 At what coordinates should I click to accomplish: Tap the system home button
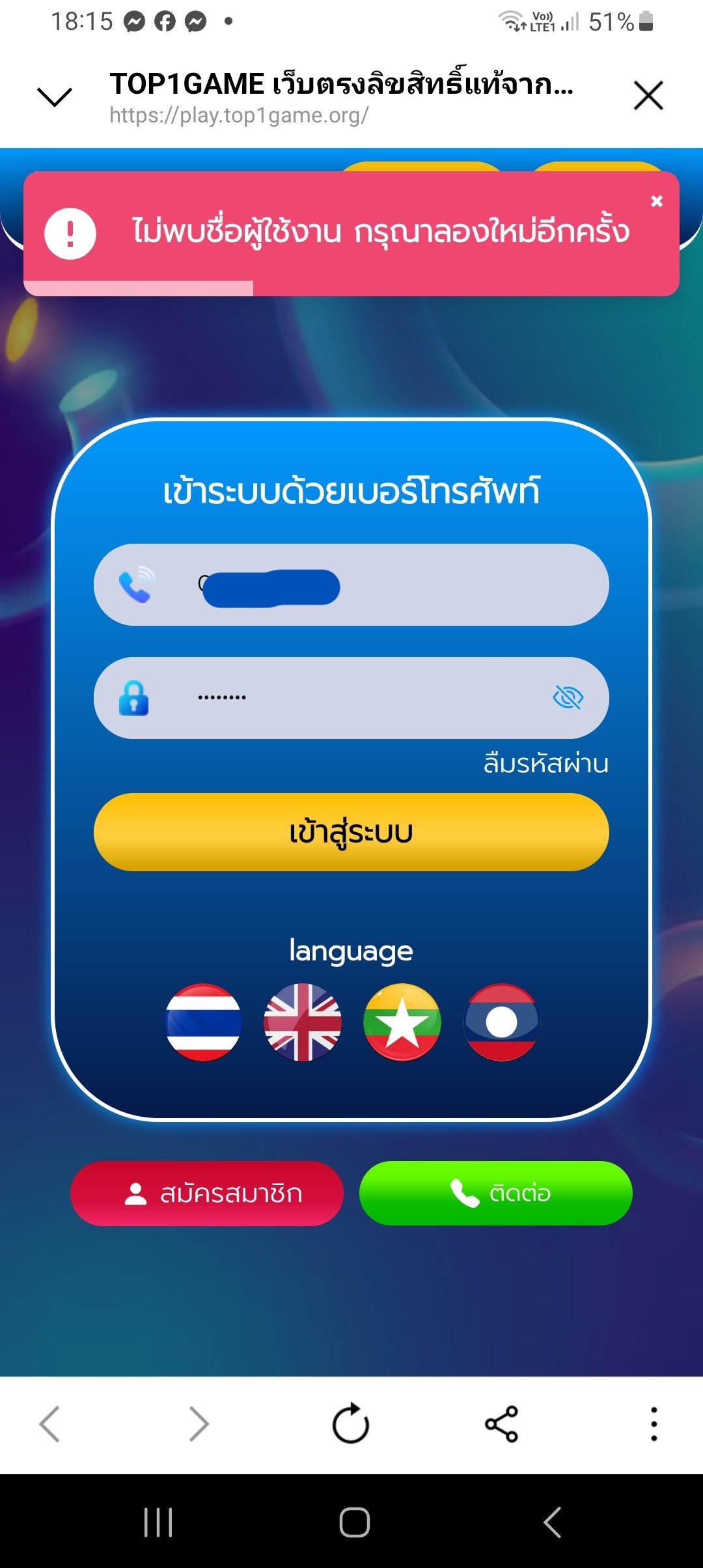pos(355,1522)
